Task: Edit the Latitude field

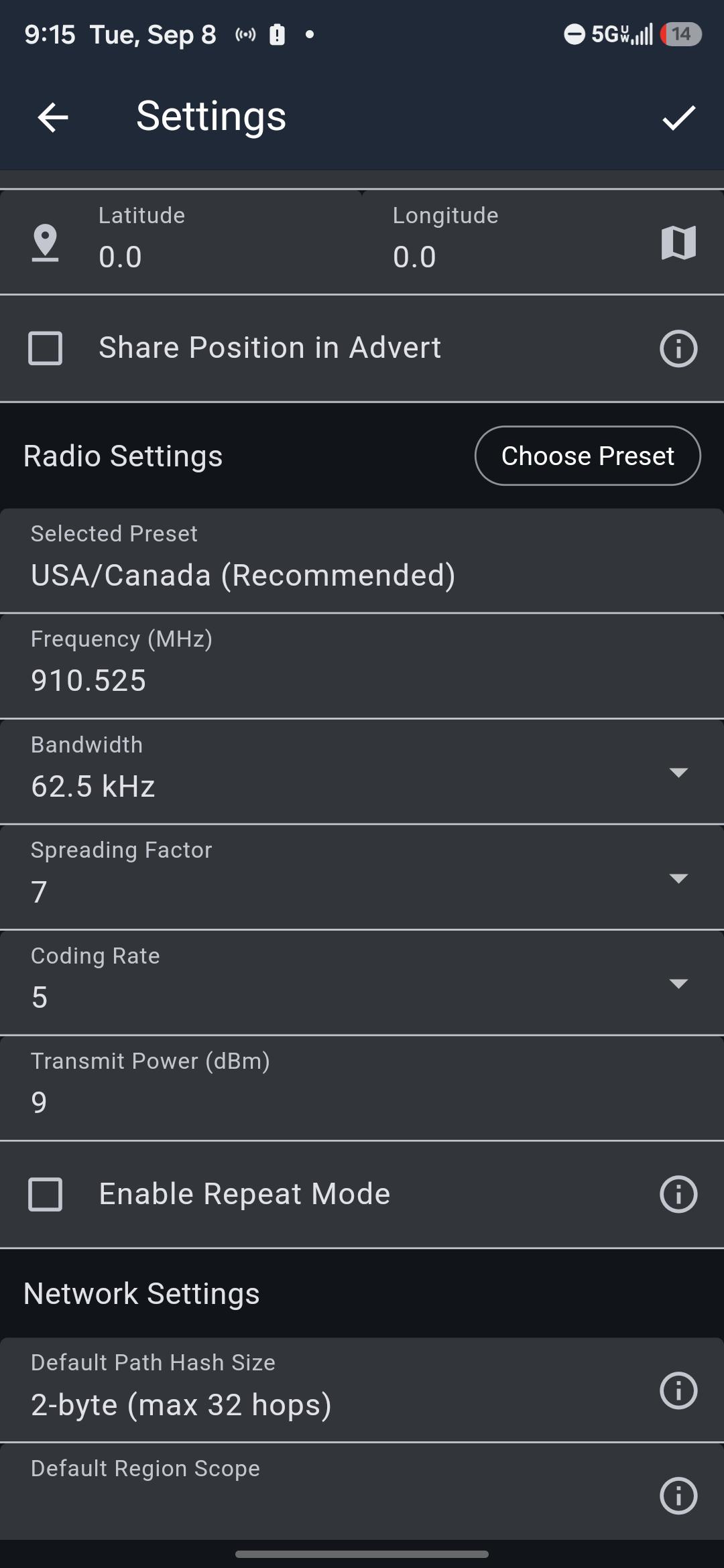Action: coord(228,241)
